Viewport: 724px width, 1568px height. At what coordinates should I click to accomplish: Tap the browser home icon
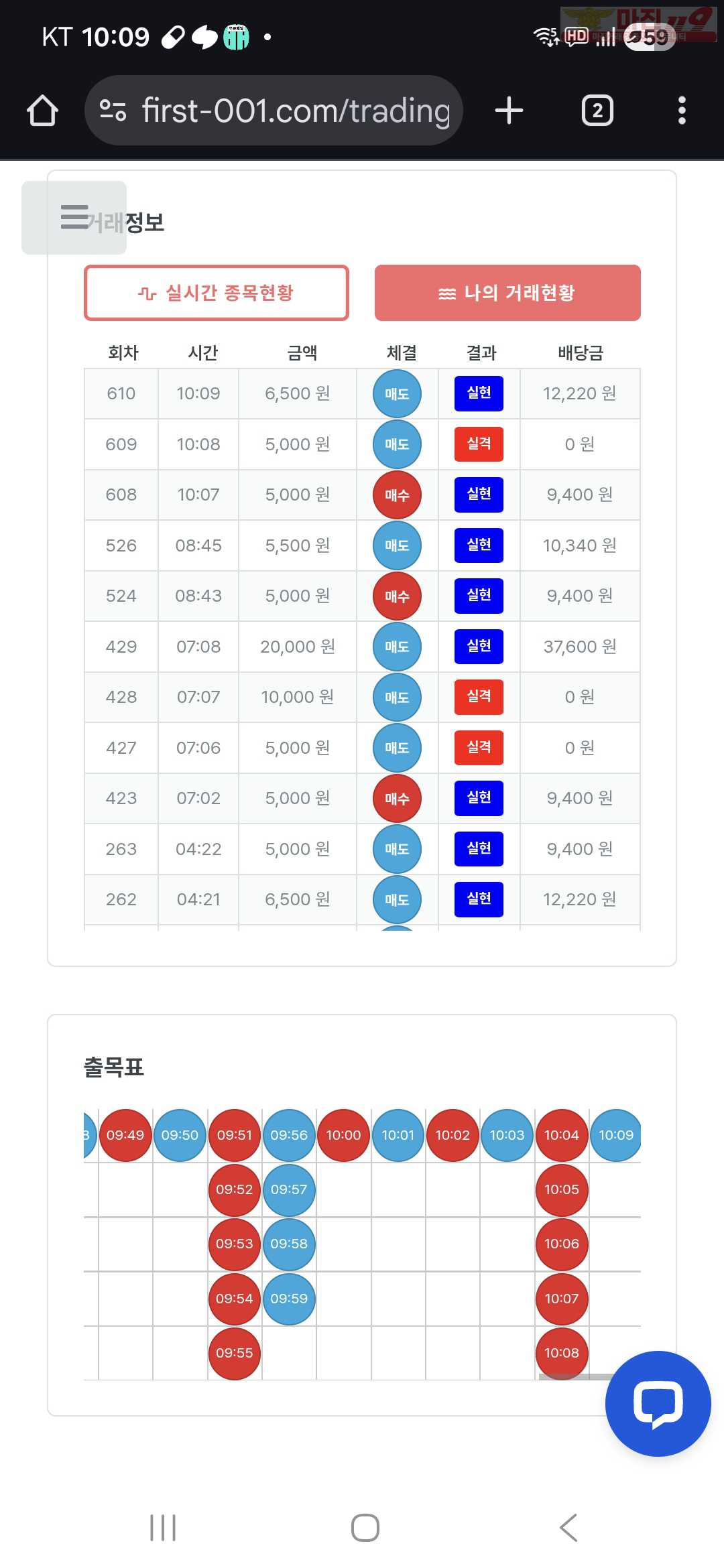(42, 111)
